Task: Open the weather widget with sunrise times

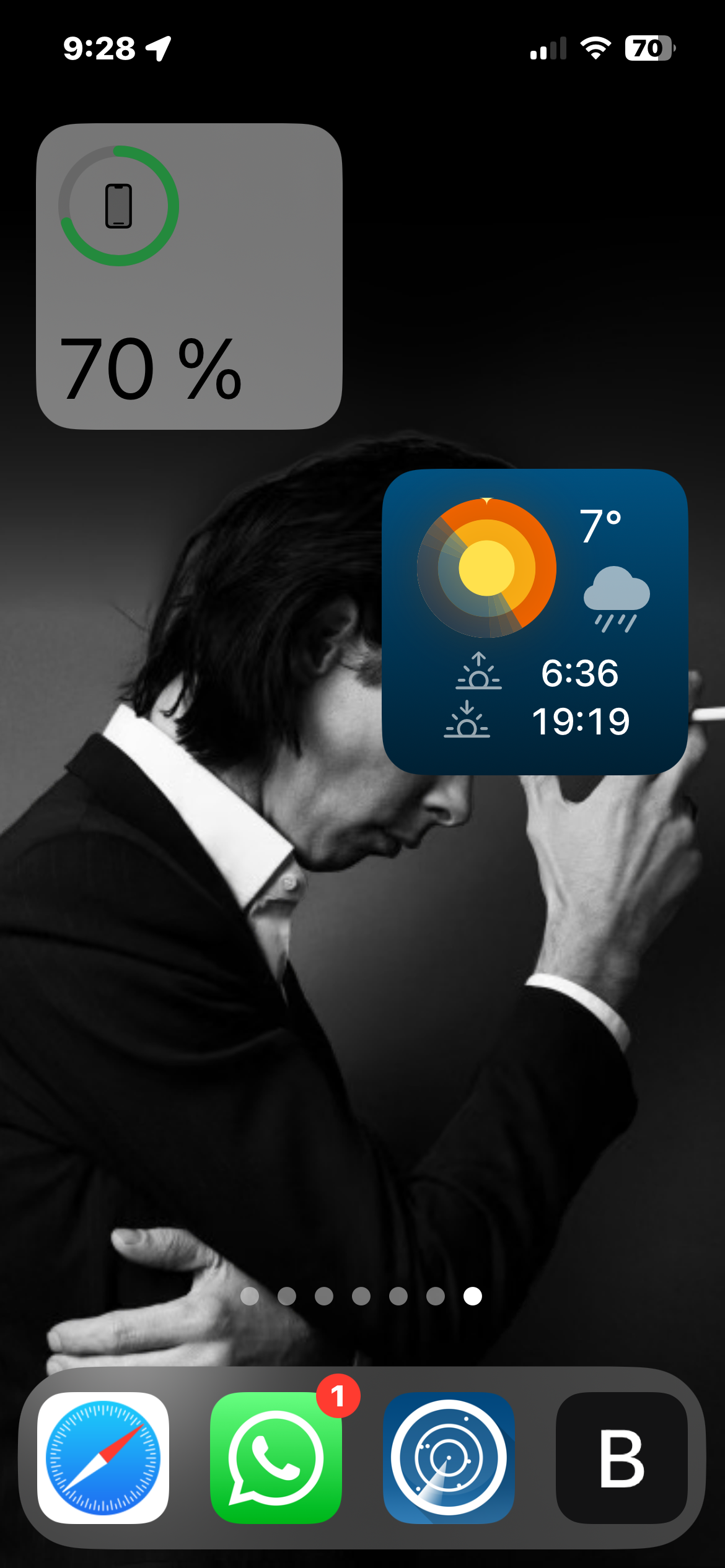Action: coord(535,622)
